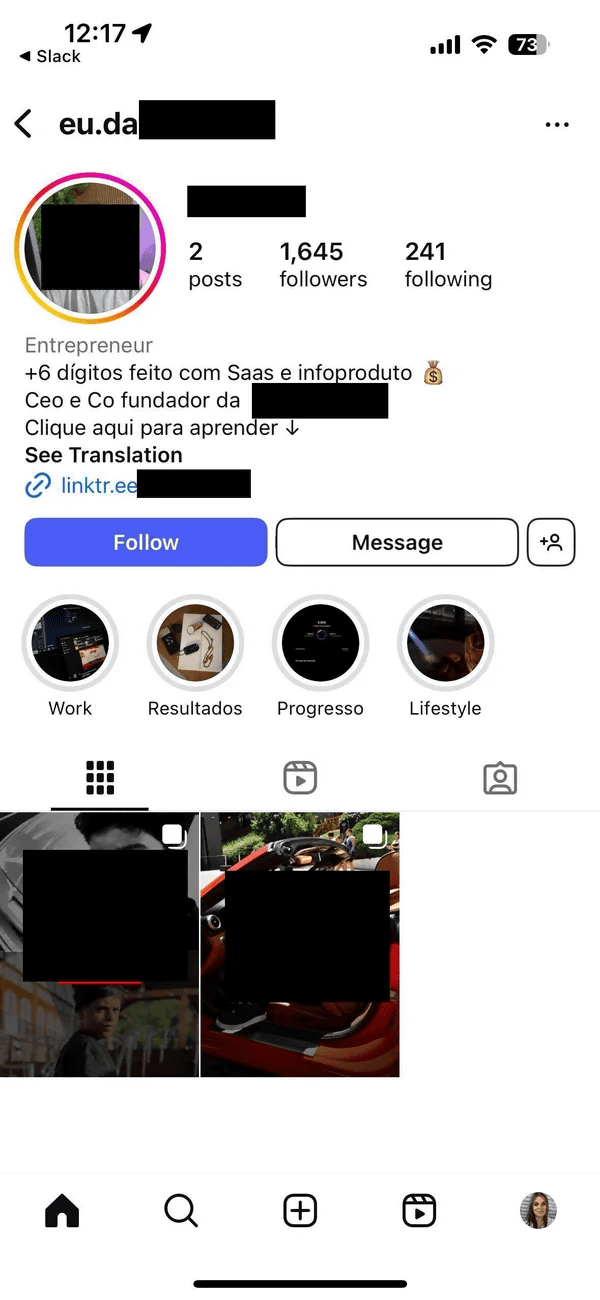Switch to the tagged photos tab
Viewport: 600px width, 1300px height.
pyautogui.click(x=500, y=778)
